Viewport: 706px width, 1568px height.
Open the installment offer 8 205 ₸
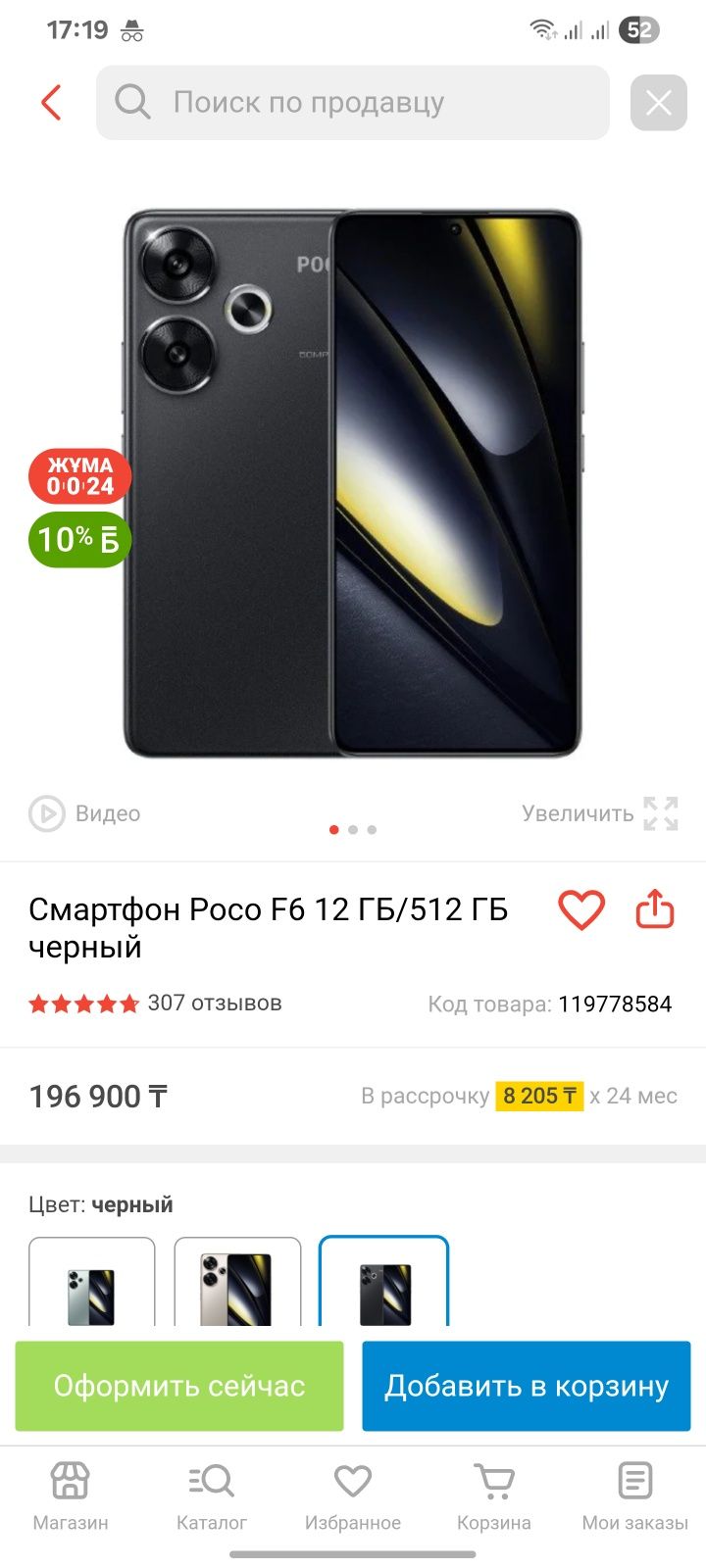pyautogui.click(x=539, y=1096)
